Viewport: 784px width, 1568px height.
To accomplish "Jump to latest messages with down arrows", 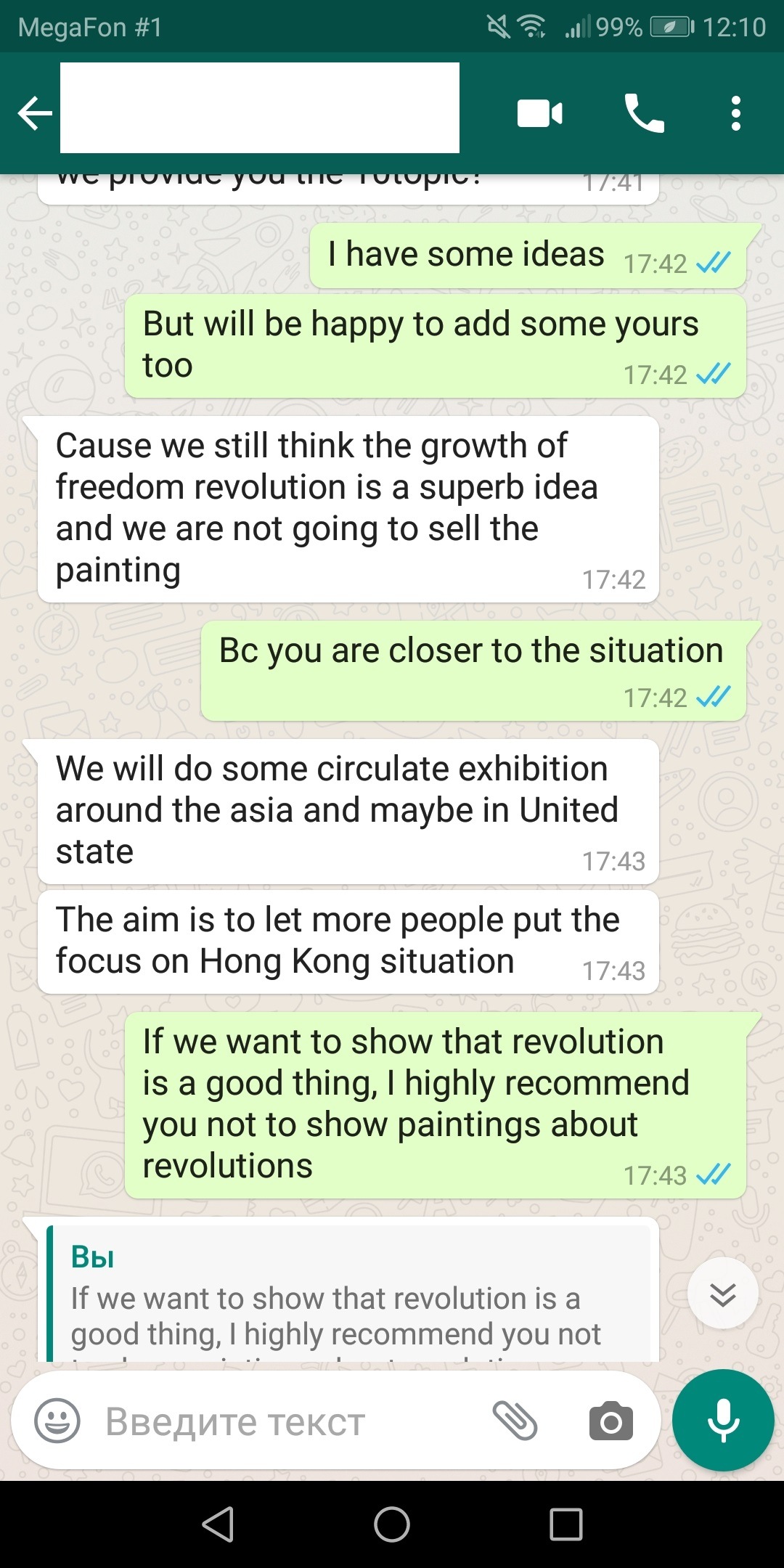I will click(x=722, y=1294).
